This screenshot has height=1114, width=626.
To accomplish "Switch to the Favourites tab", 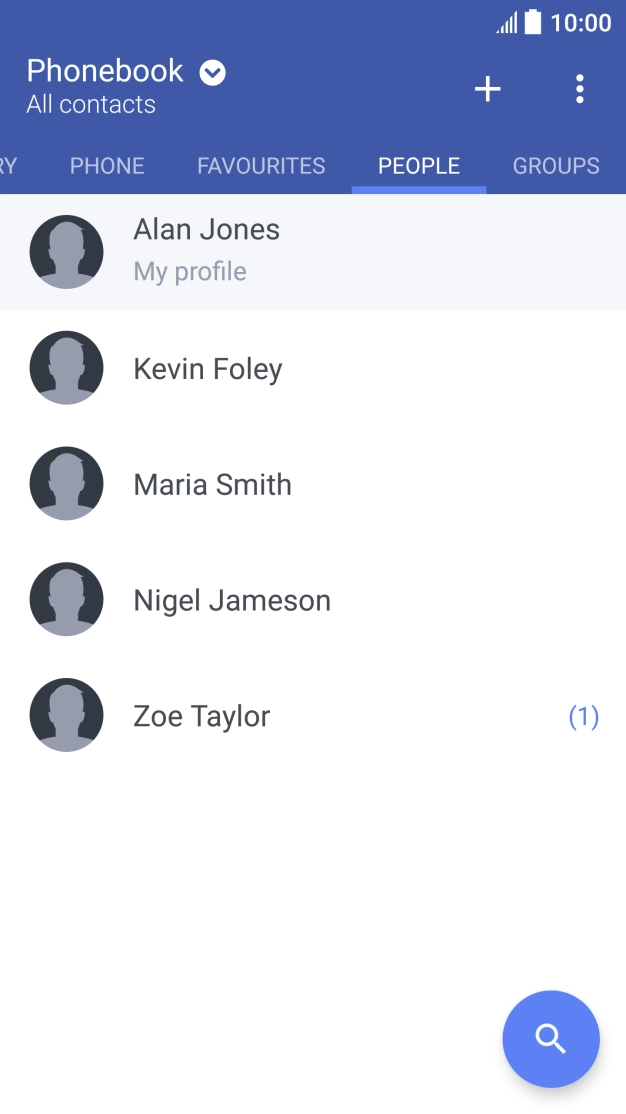I will [x=261, y=166].
